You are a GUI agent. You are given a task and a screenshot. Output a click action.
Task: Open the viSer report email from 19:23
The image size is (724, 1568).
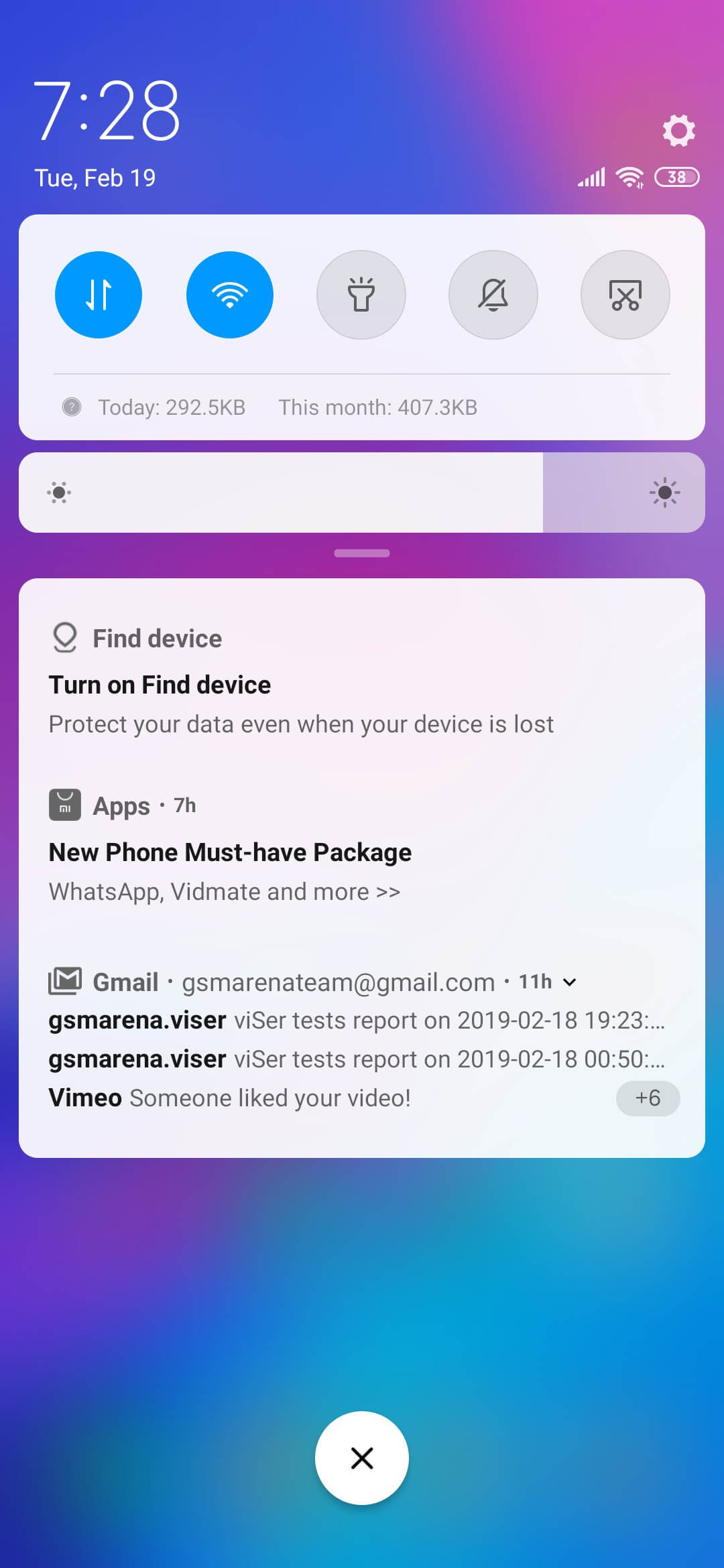click(357, 1021)
